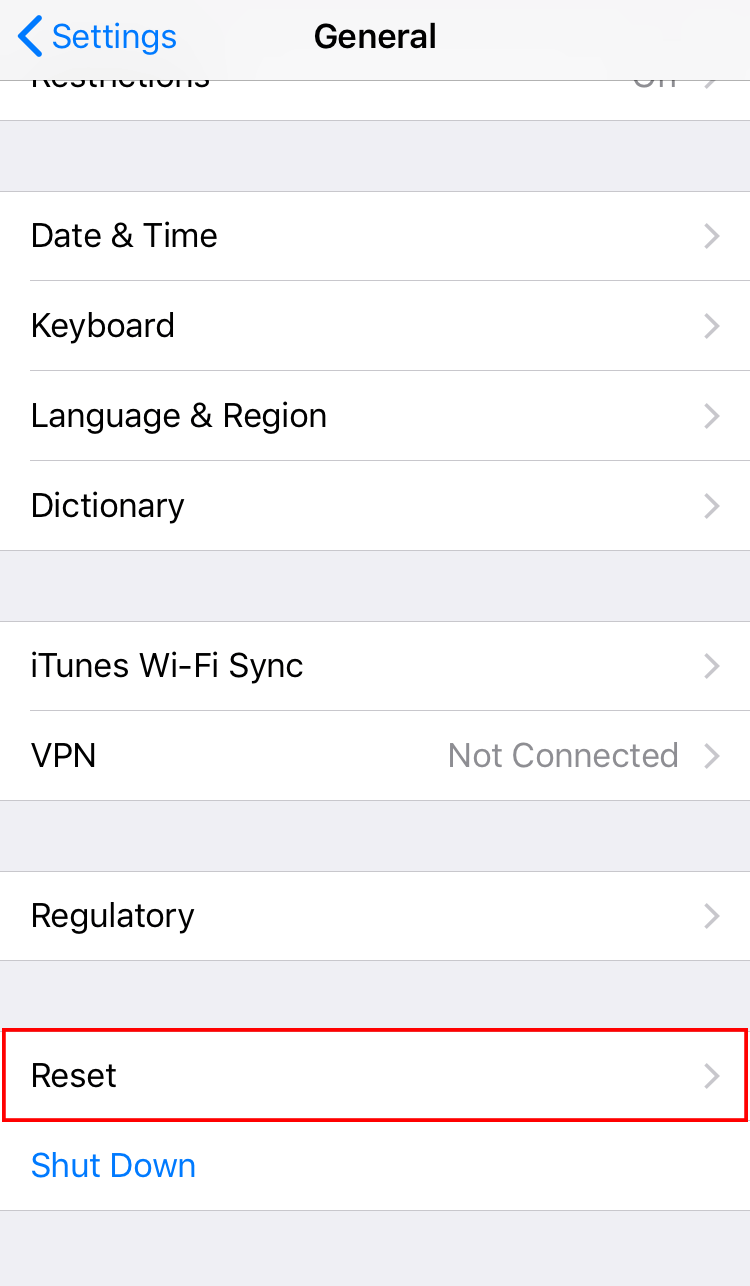
Task: Open Keyboard settings
Action: tap(374, 326)
